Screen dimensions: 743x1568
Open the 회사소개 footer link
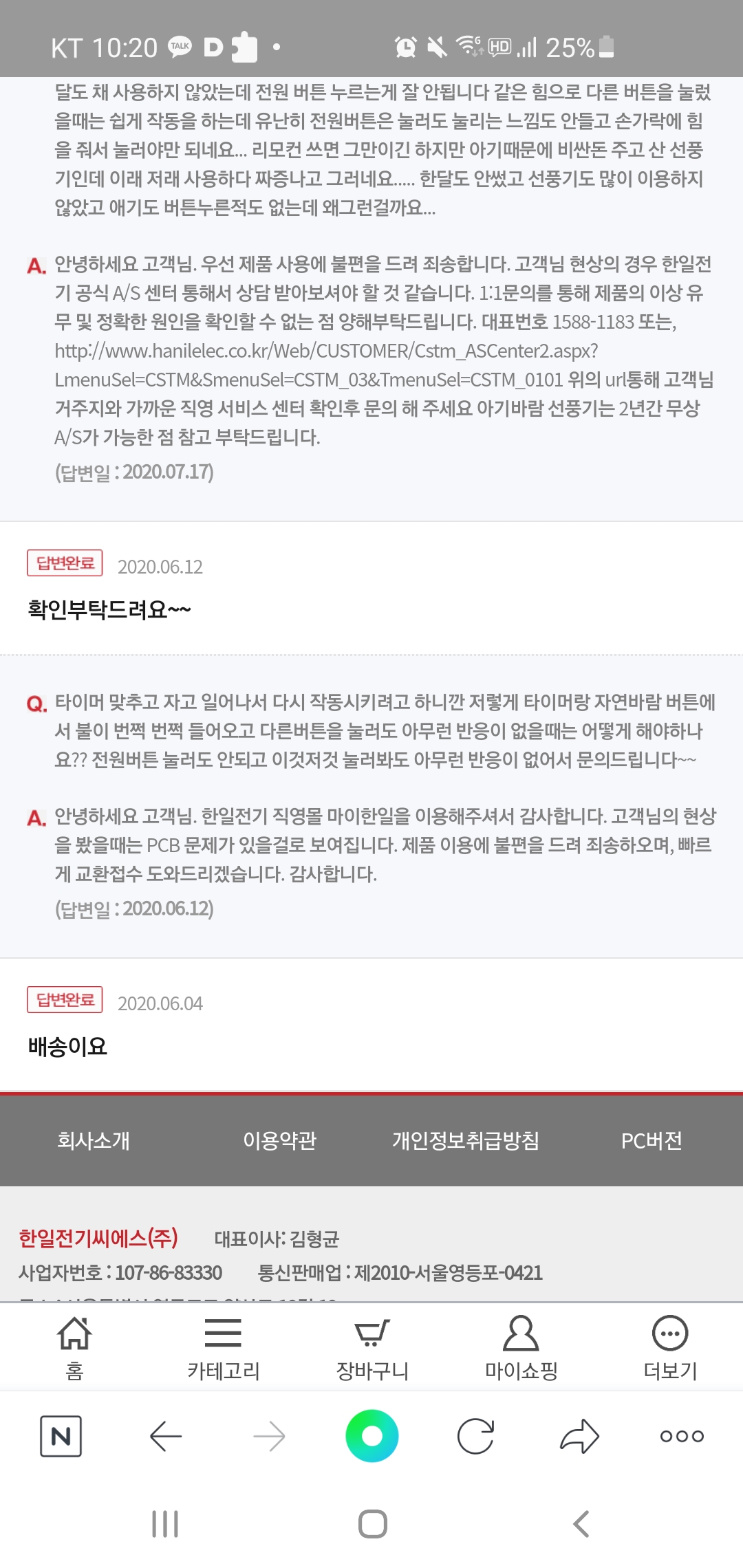94,1141
